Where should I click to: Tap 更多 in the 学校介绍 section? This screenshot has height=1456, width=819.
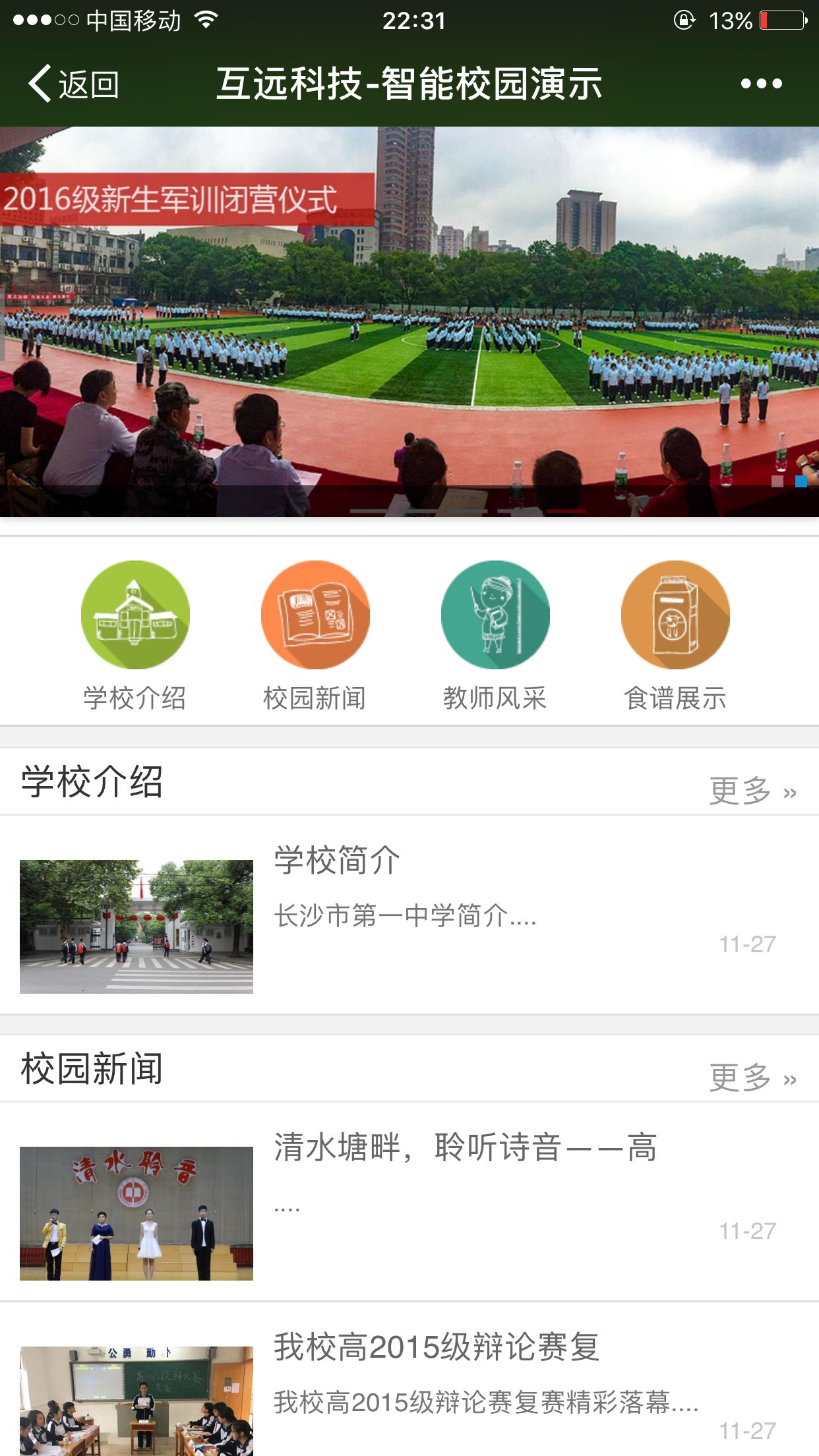coord(752,790)
